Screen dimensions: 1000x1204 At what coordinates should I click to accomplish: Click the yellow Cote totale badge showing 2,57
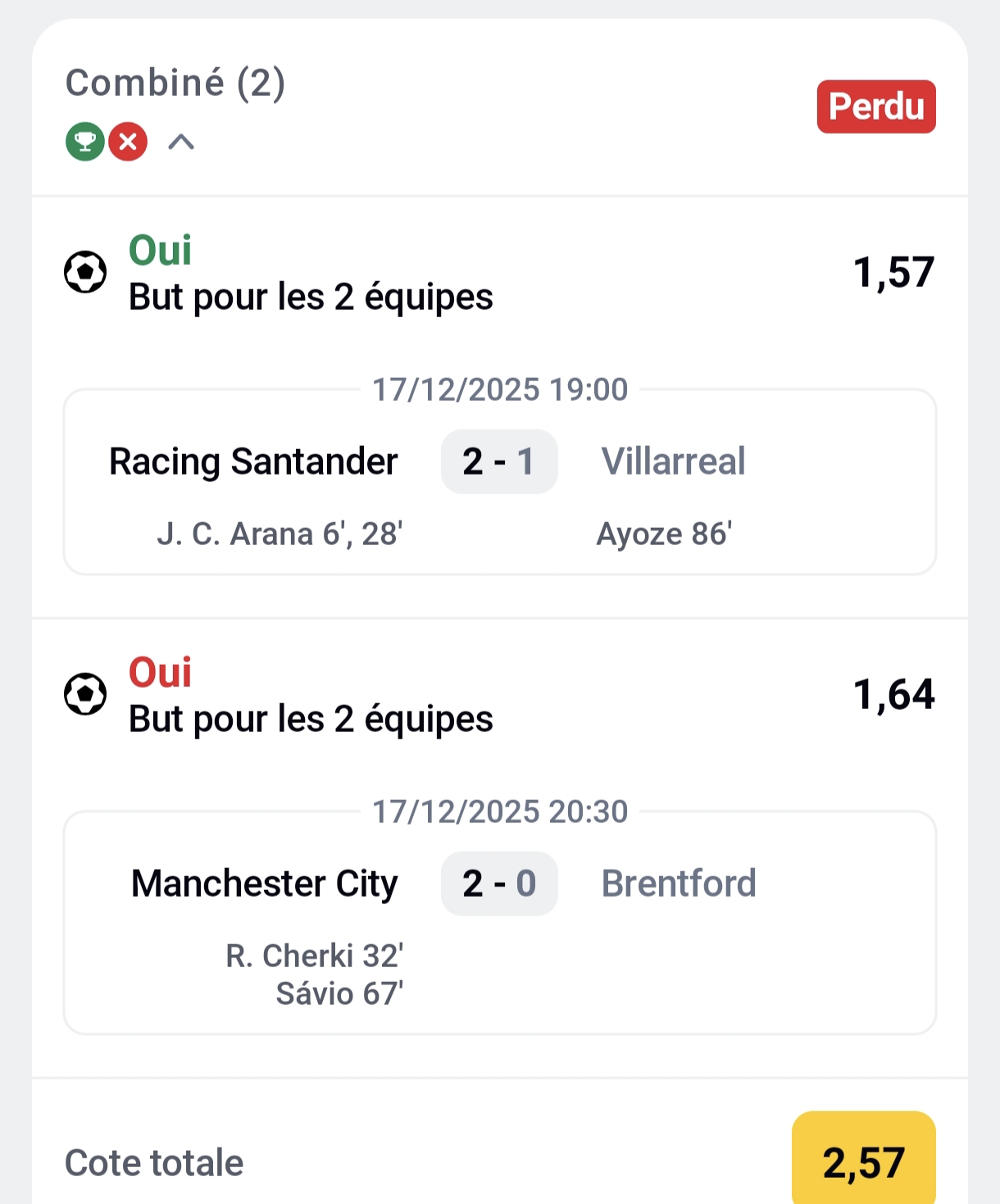coord(865,1161)
